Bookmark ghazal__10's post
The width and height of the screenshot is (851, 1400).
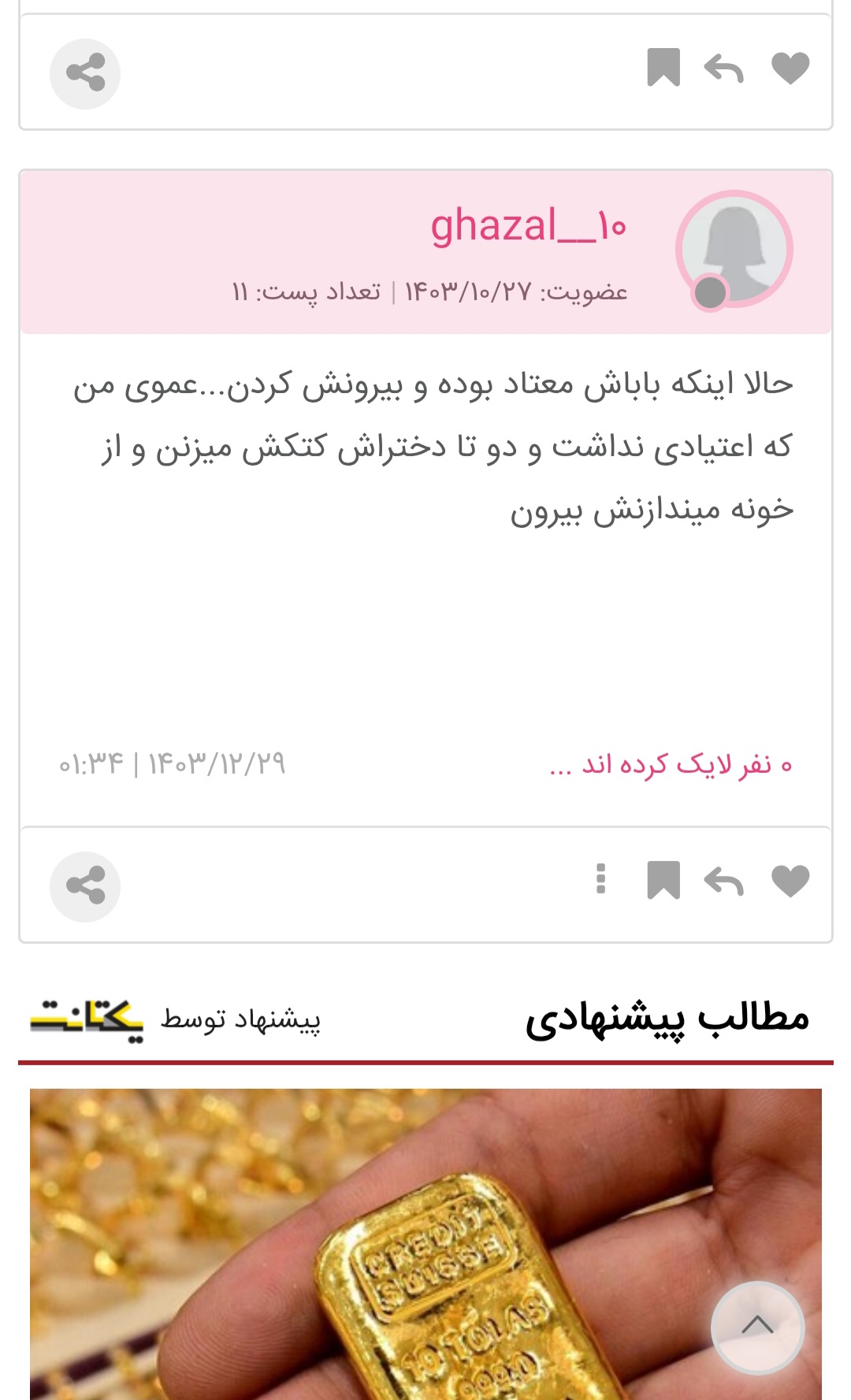(x=663, y=881)
